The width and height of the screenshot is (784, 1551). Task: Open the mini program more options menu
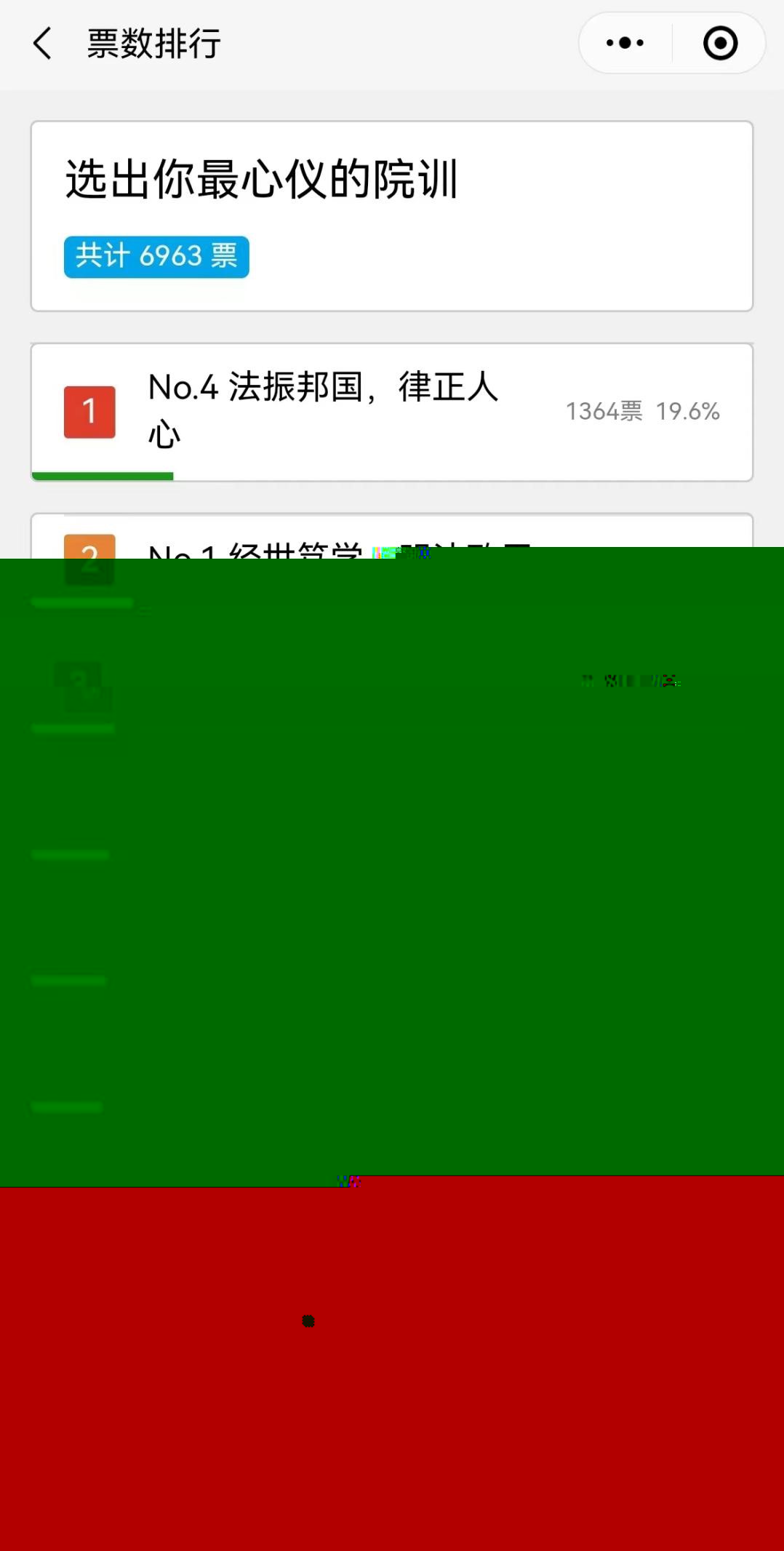[625, 44]
